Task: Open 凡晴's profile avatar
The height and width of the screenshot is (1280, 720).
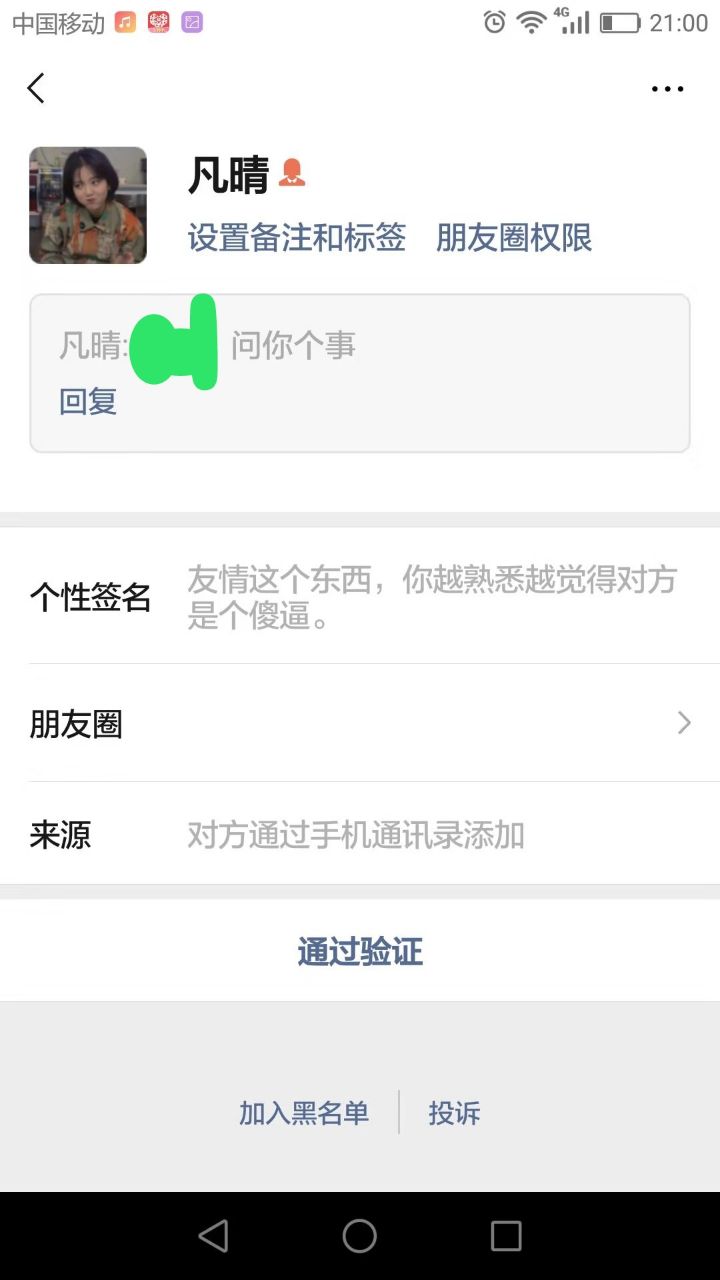Action: click(x=88, y=205)
